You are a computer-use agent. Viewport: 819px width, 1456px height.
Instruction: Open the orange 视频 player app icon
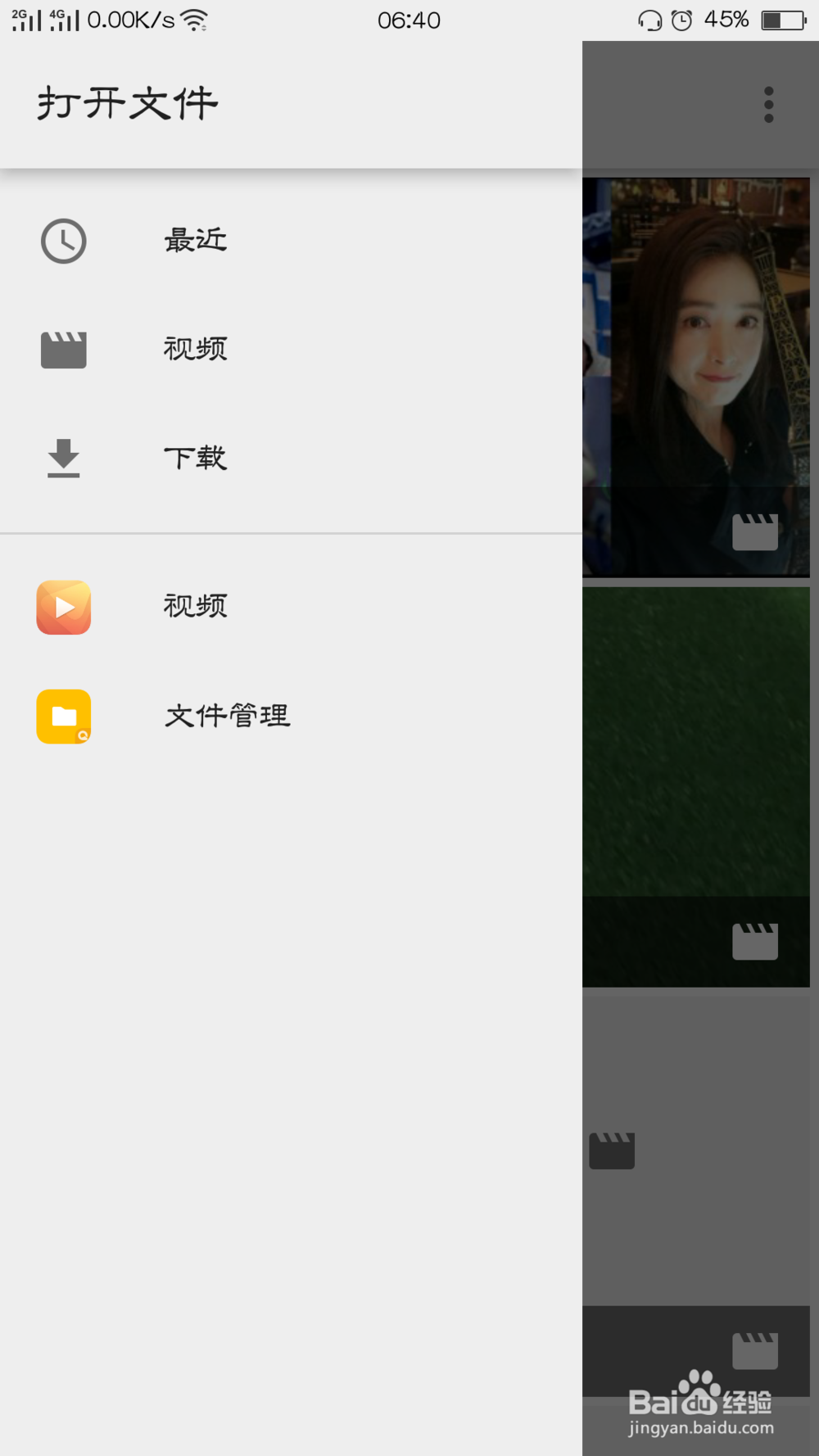(64, 608)
